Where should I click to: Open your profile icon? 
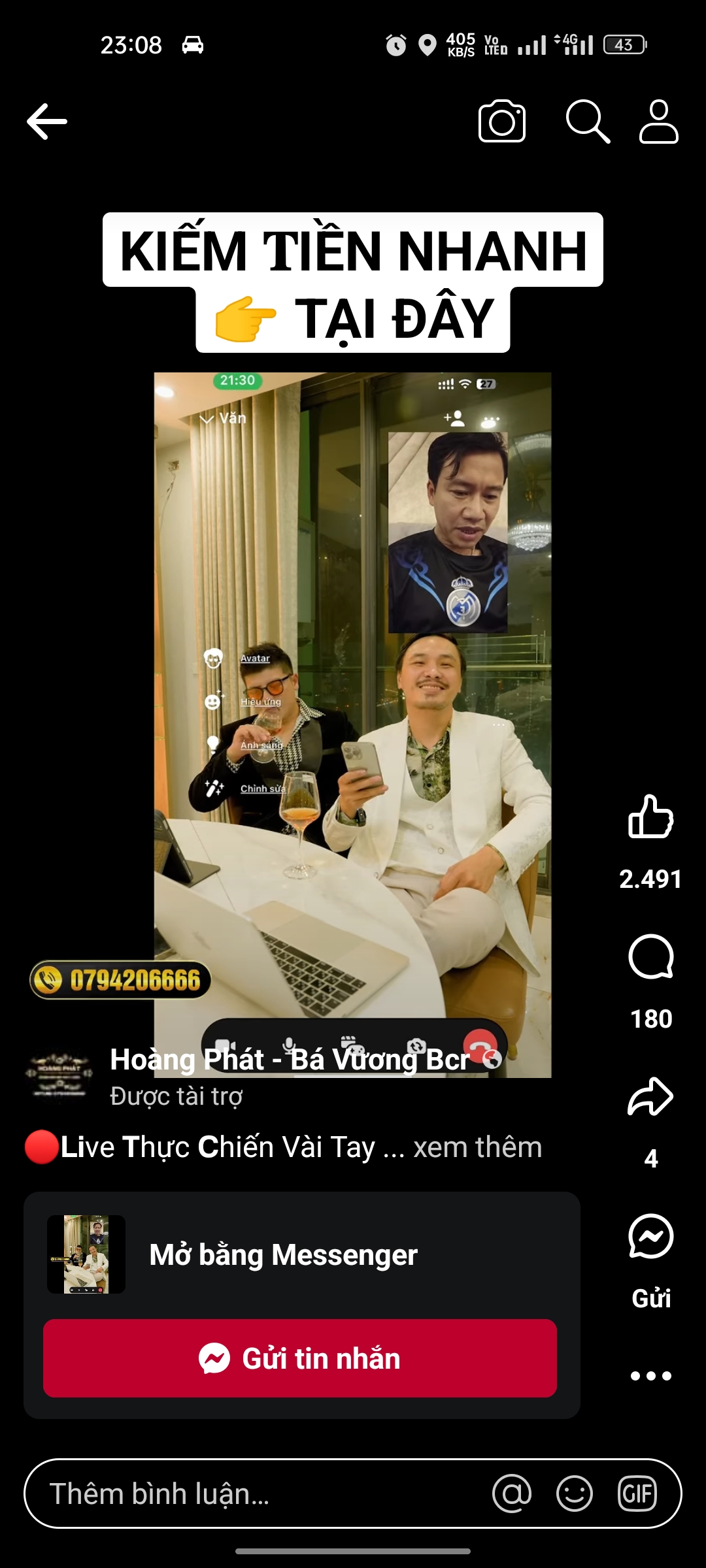point(658,122)
